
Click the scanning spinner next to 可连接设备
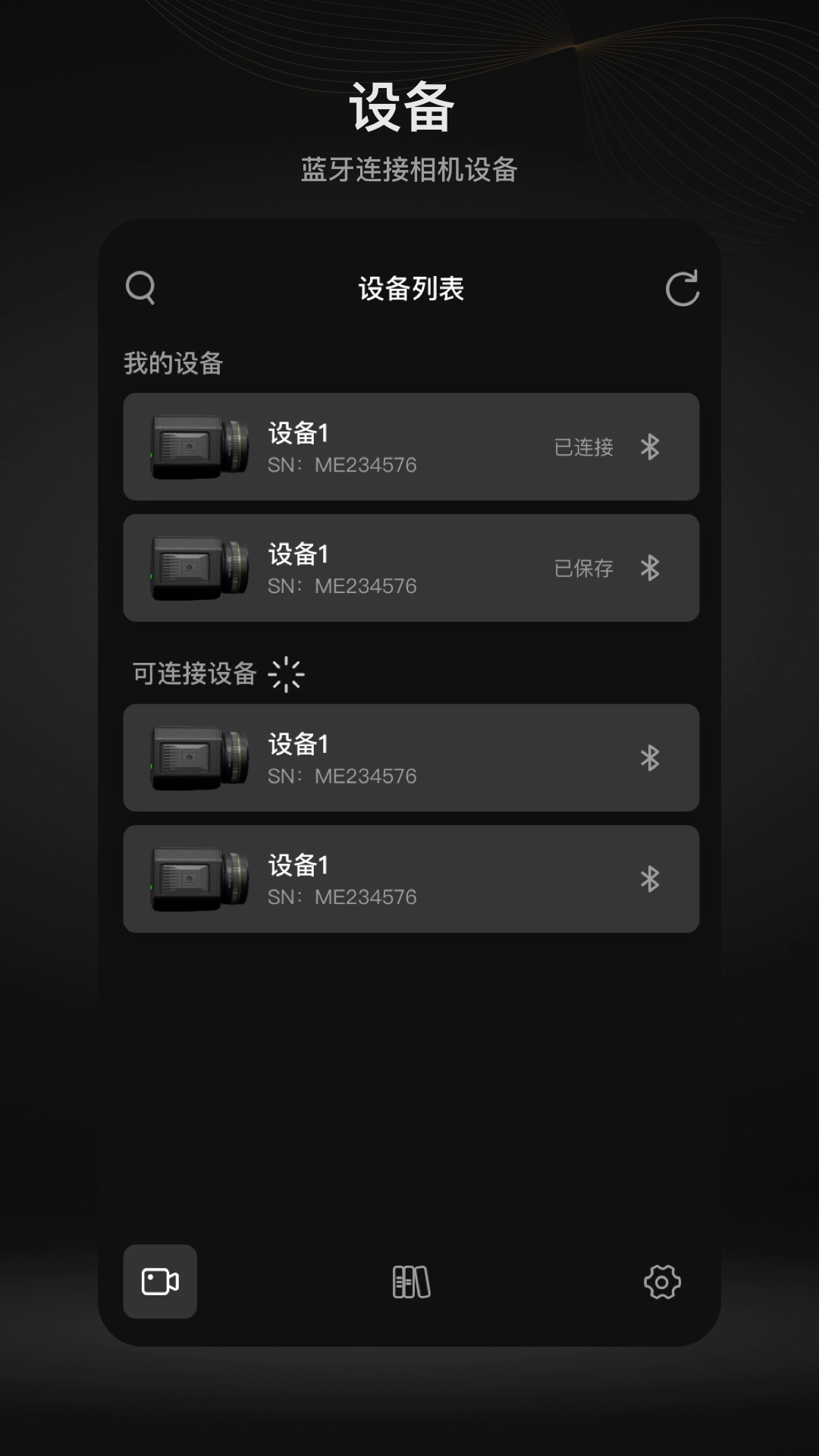(x=288, y=674)
